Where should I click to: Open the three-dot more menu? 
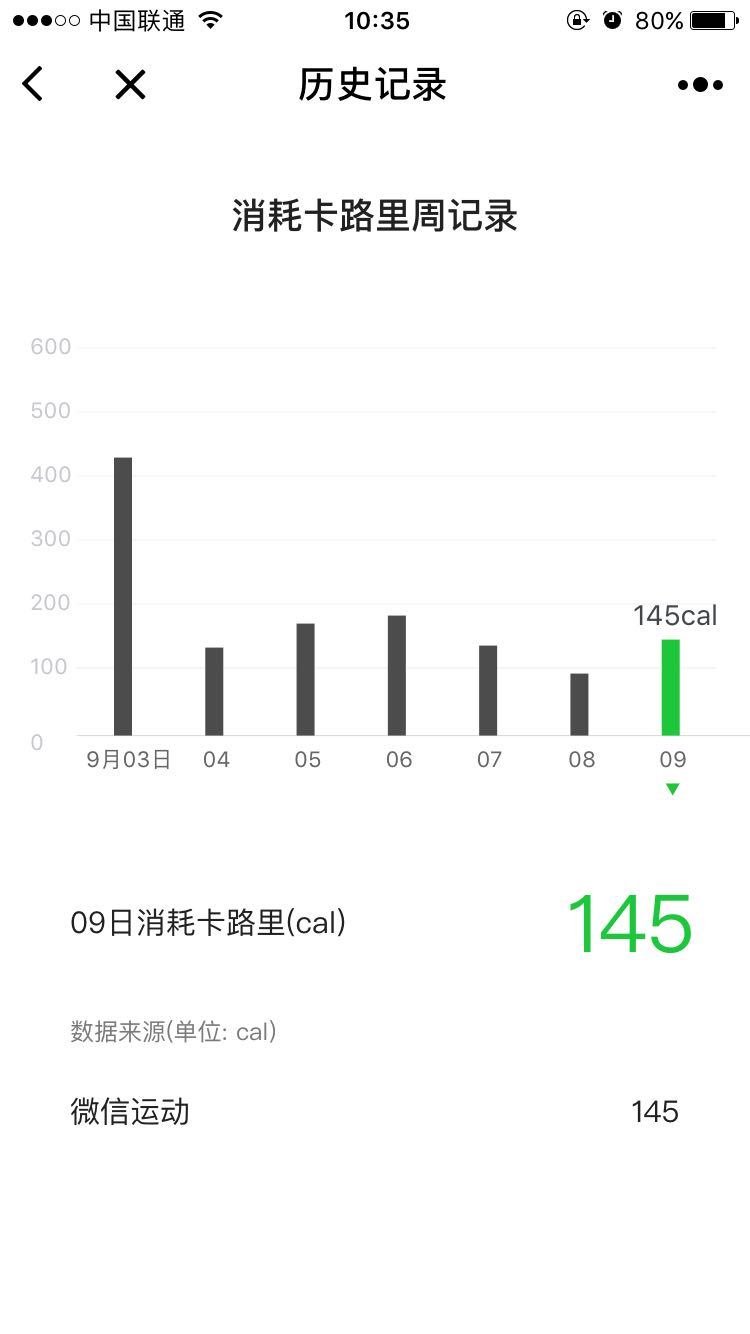coord(700,85)
